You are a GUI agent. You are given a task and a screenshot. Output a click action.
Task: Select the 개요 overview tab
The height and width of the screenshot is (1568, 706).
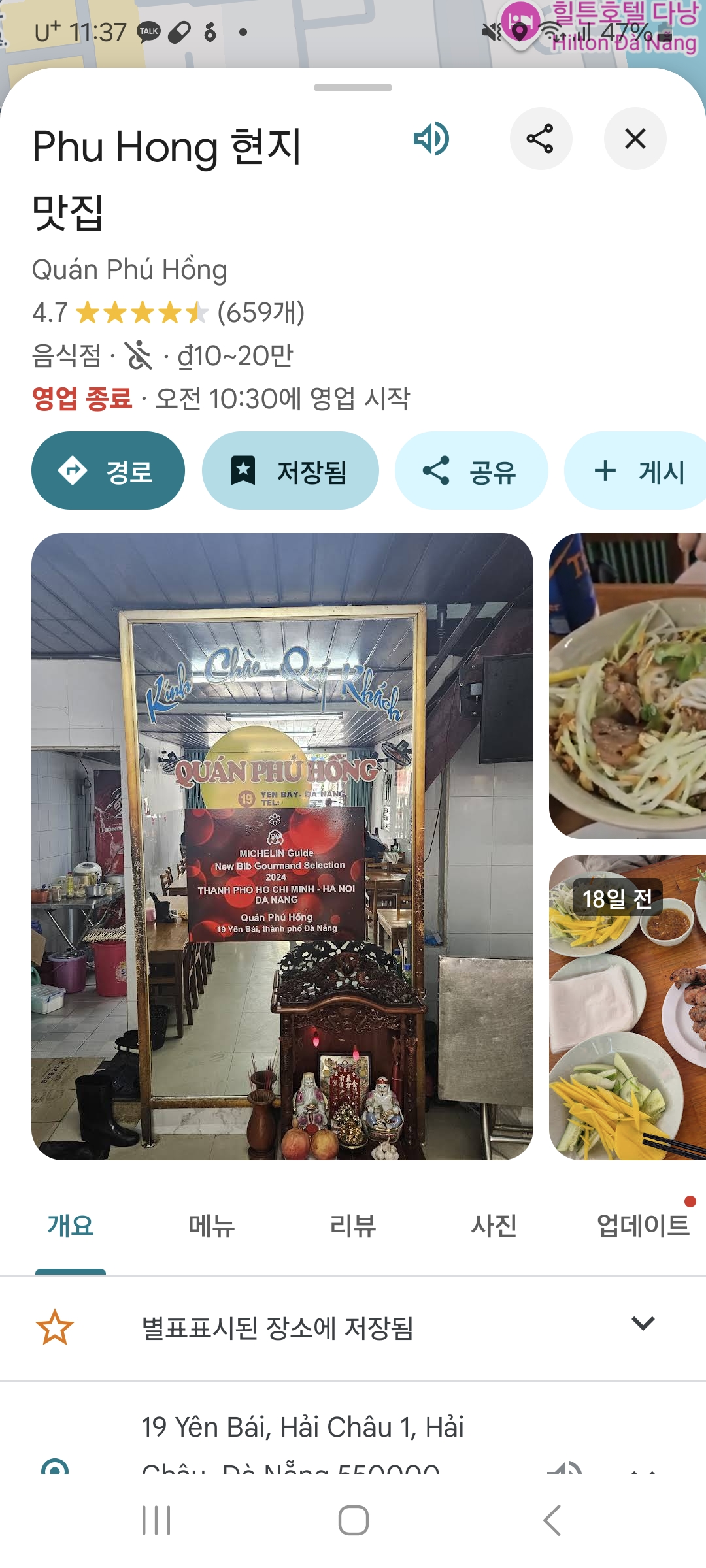pyautogui.click(x=71, y=1226)
